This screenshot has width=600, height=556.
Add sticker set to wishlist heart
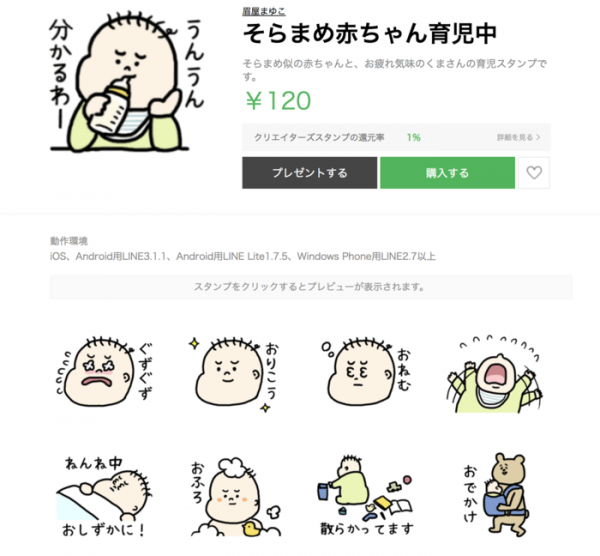point(534,173)
